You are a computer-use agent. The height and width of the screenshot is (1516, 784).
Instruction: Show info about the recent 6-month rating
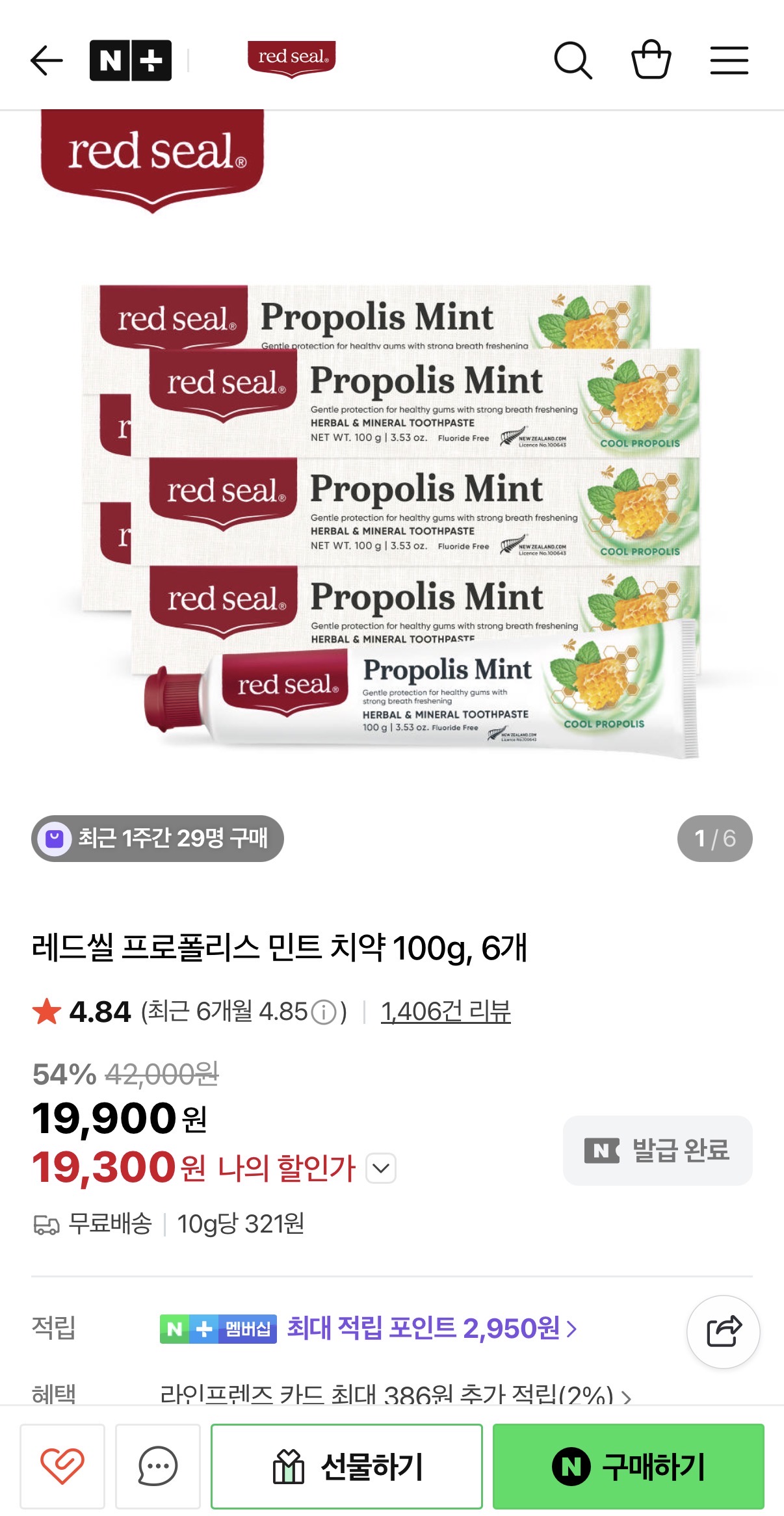click(x=324, y=1012)
